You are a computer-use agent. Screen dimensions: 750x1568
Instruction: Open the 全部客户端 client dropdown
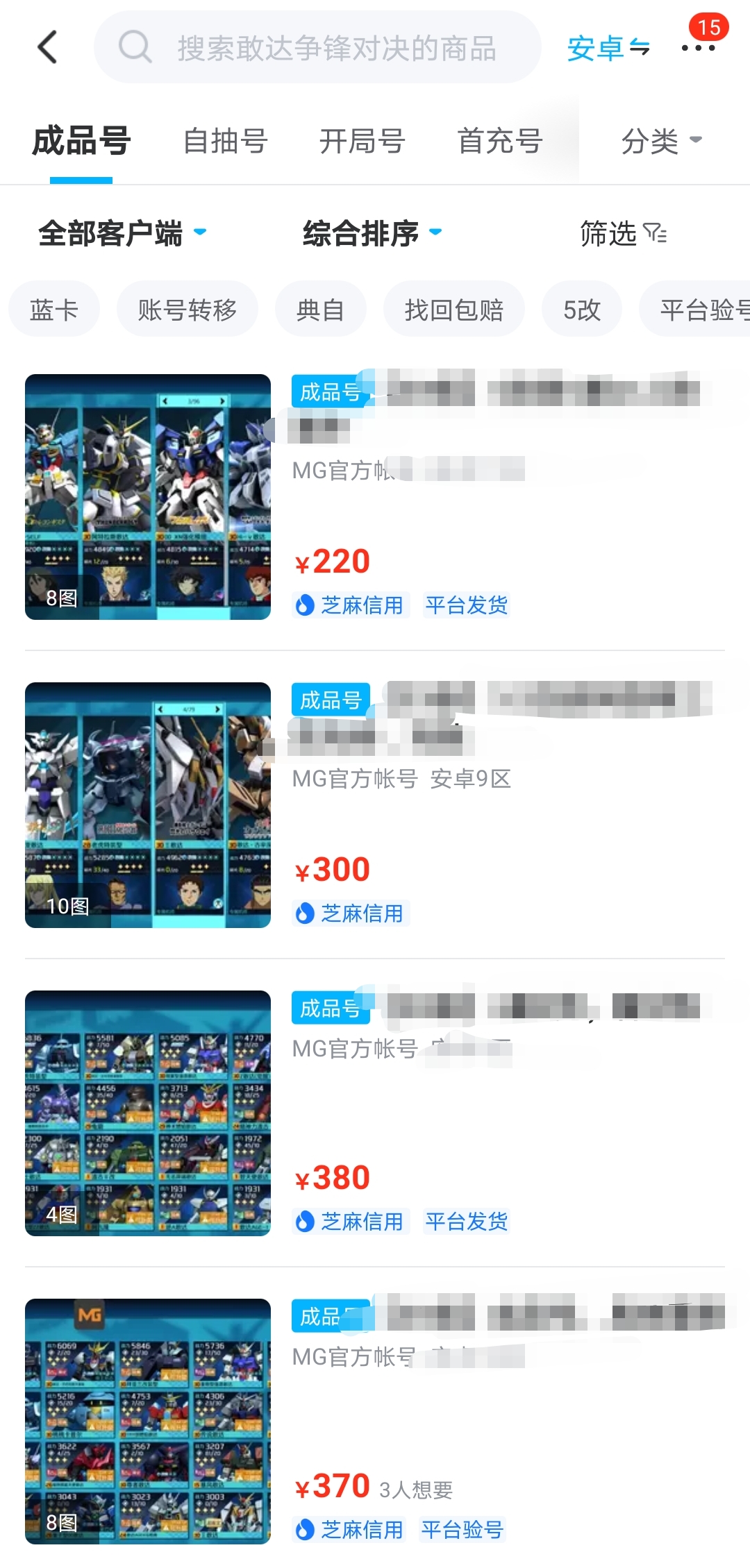click(x=122, y=233)
